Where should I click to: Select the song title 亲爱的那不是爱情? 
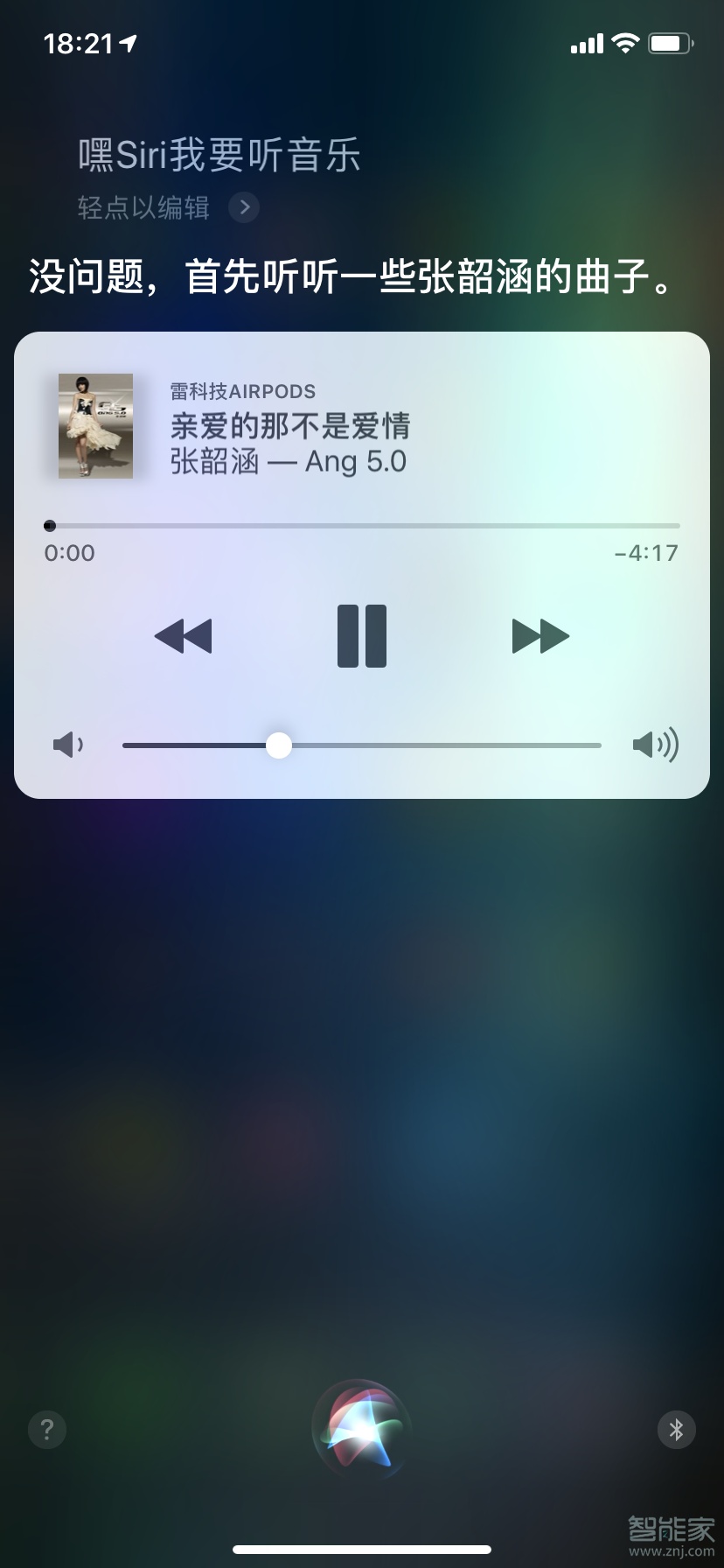[291, 426]
